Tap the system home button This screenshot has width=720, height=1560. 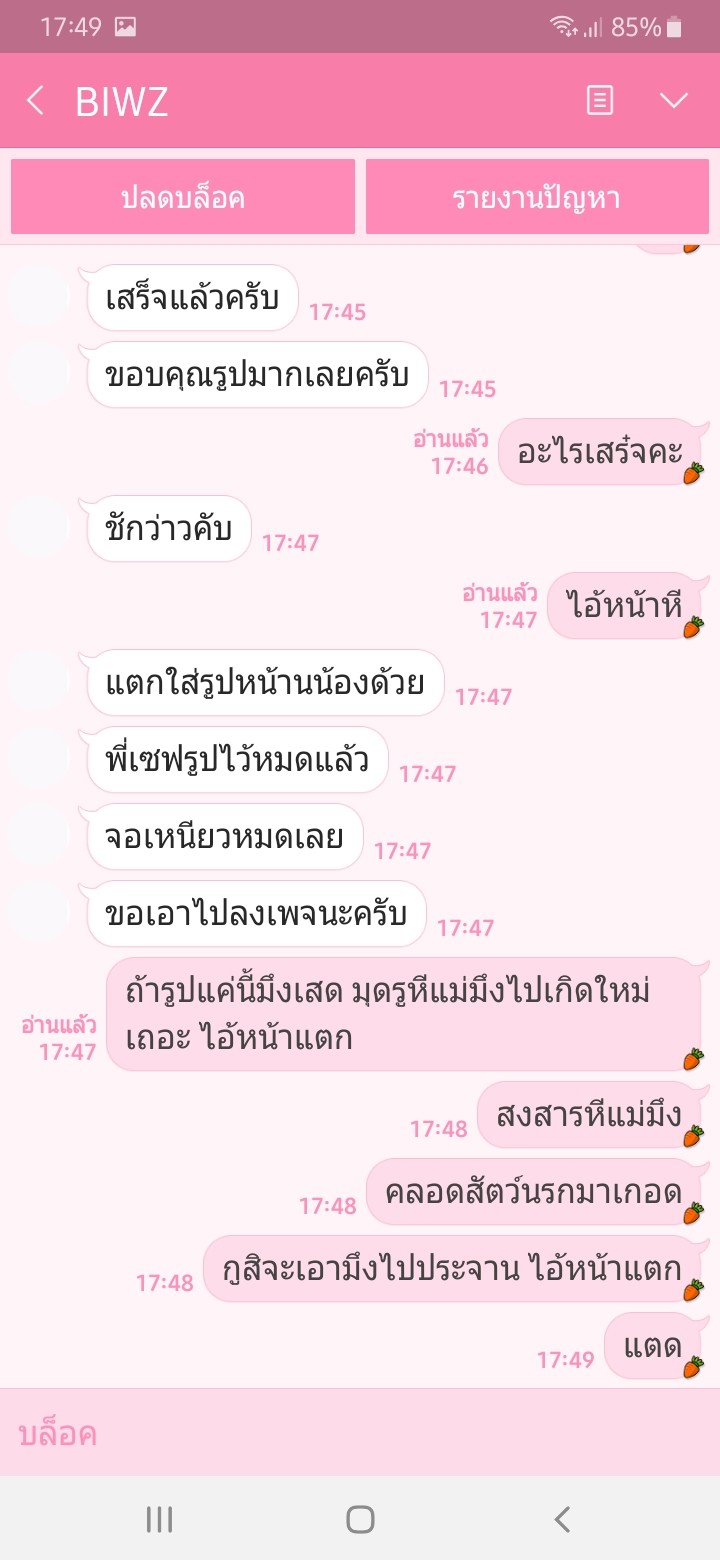(360, 1520)
